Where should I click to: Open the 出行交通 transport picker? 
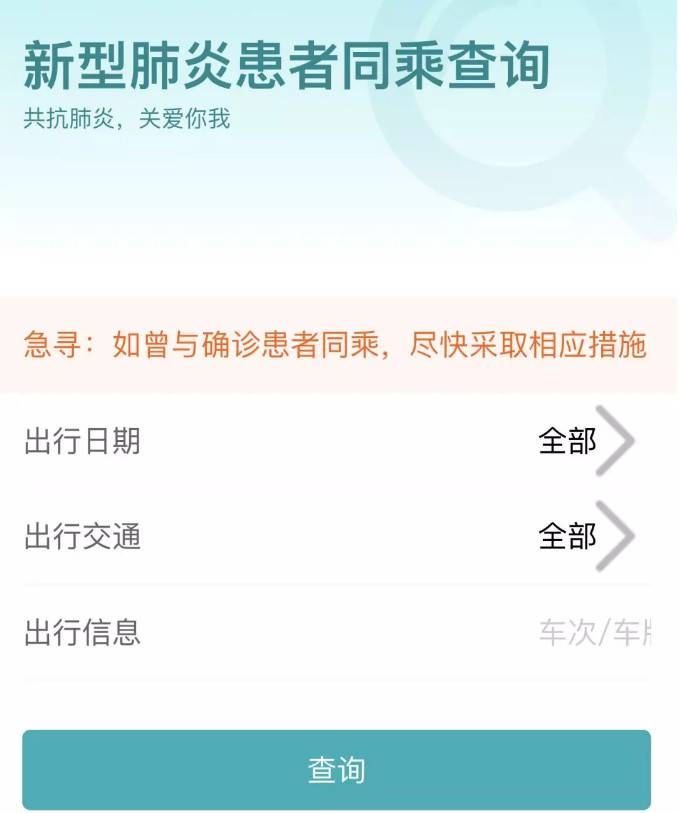tap(585, 537)
